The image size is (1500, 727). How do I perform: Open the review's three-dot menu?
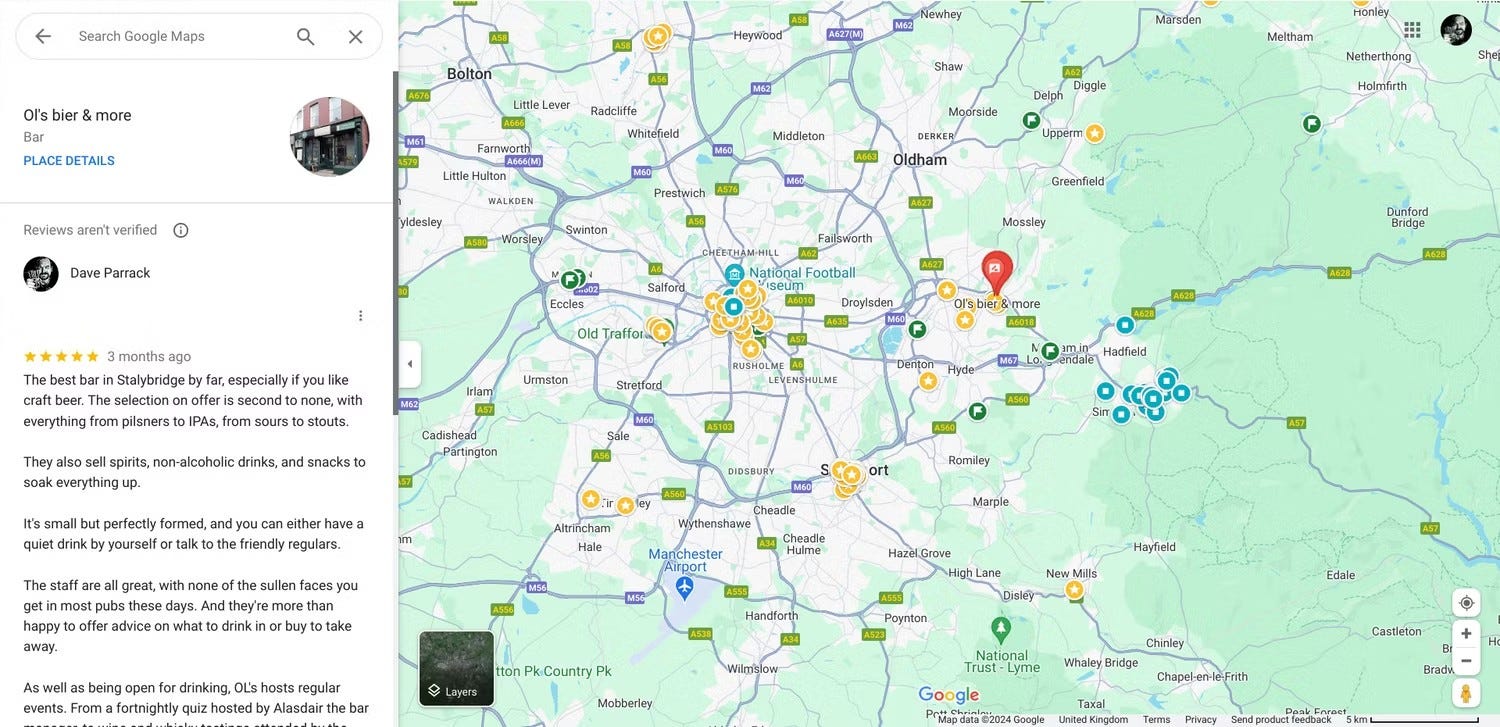point(361,316)
